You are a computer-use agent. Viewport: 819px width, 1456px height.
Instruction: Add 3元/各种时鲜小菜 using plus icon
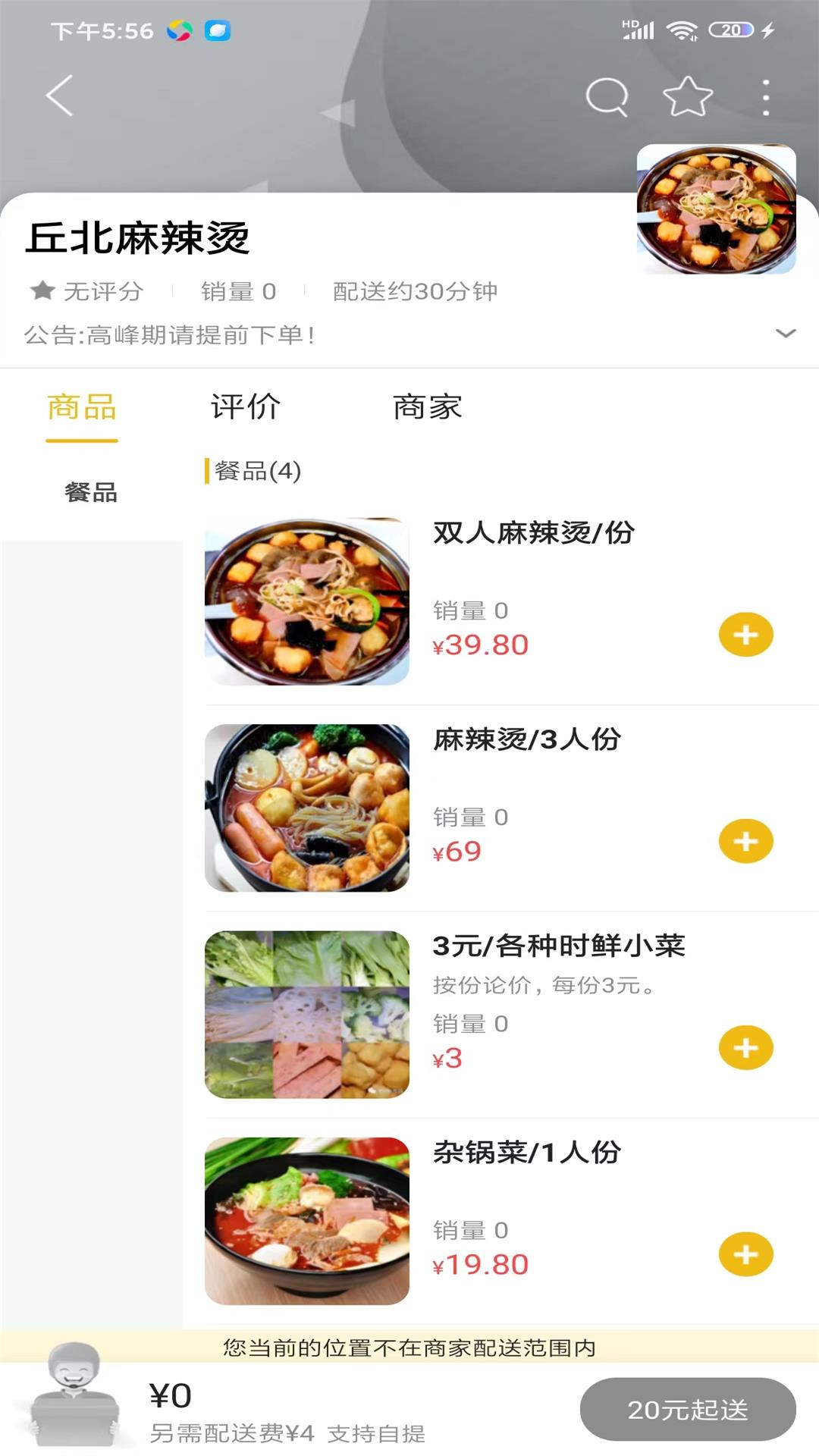click(x=746, y=1049)
